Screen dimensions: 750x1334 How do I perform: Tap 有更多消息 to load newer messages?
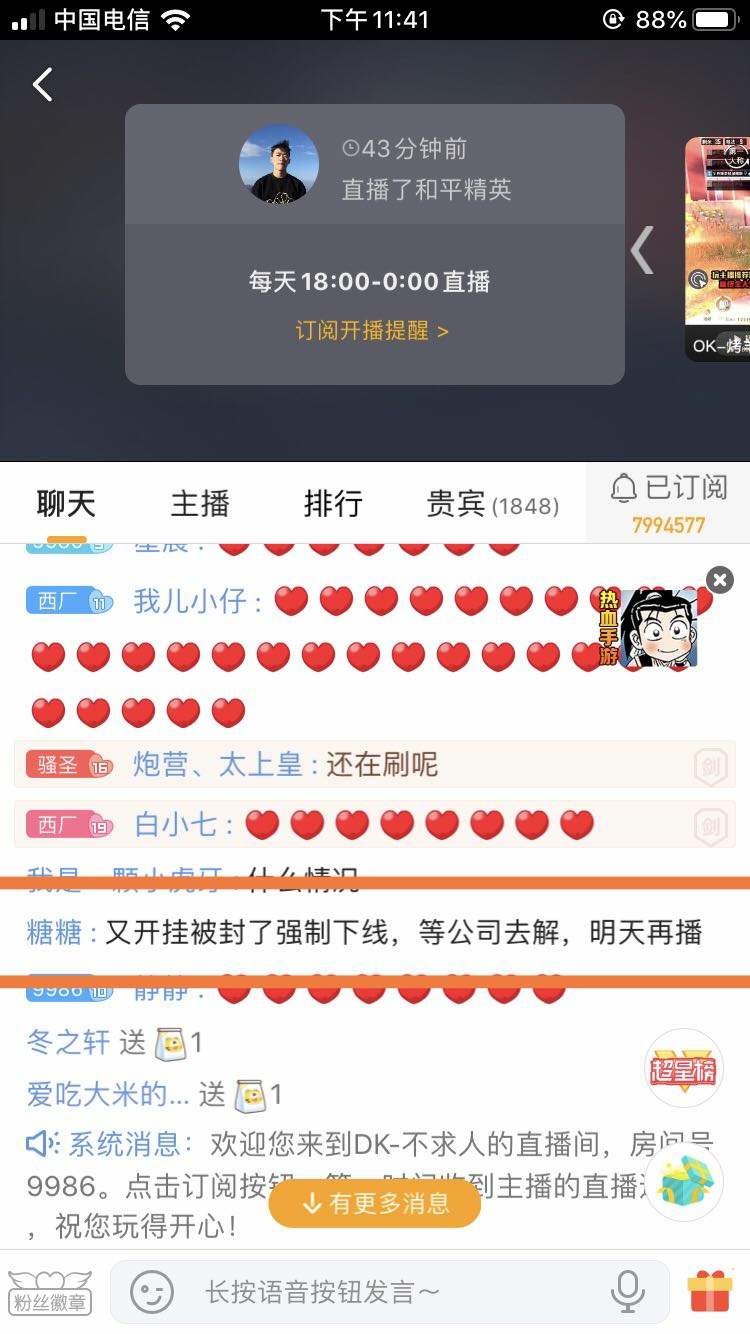click(x=374, y=1205)
